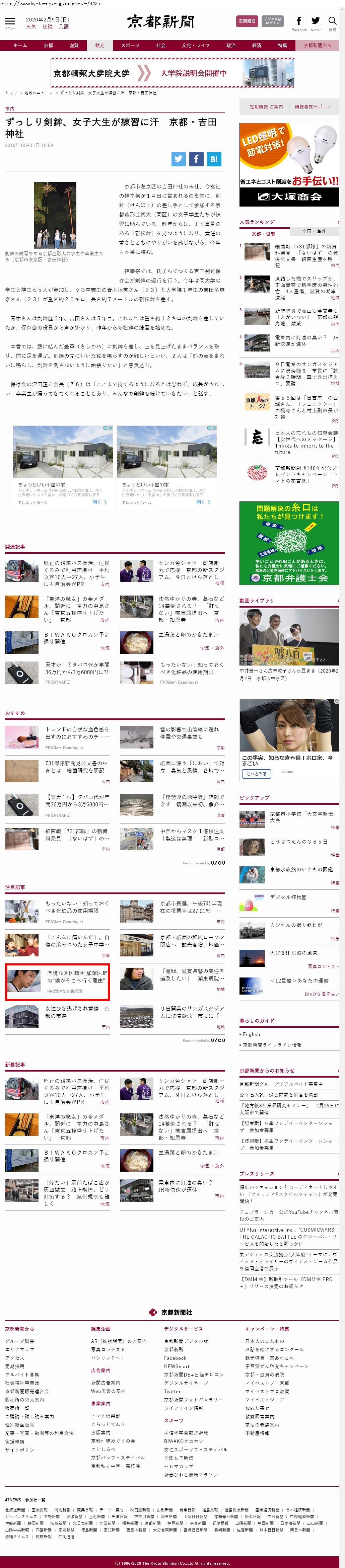Switch to the 滋賀 nav tab
This screenshot has width=345, height=1568.
pyautogui.click(x=74, y=45)
